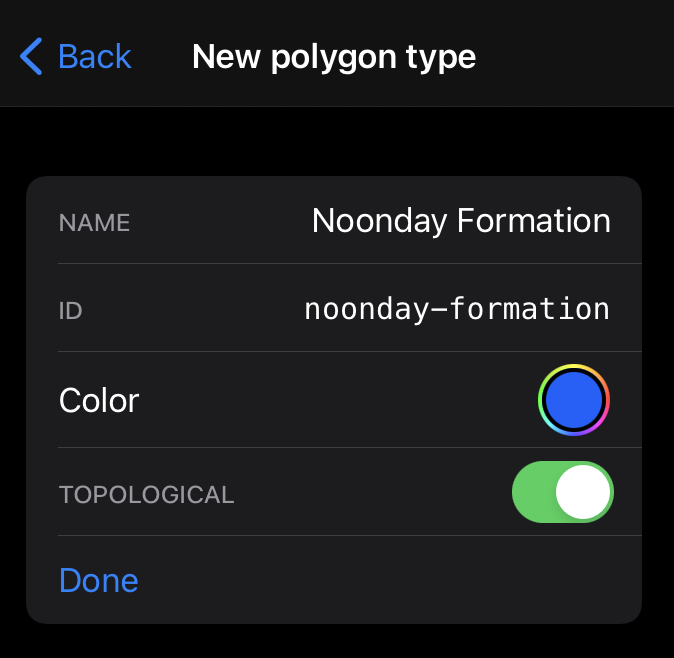The image size is (674, 658).
Task: Edit the Noonday Formation name field
Action: [461, 221]
